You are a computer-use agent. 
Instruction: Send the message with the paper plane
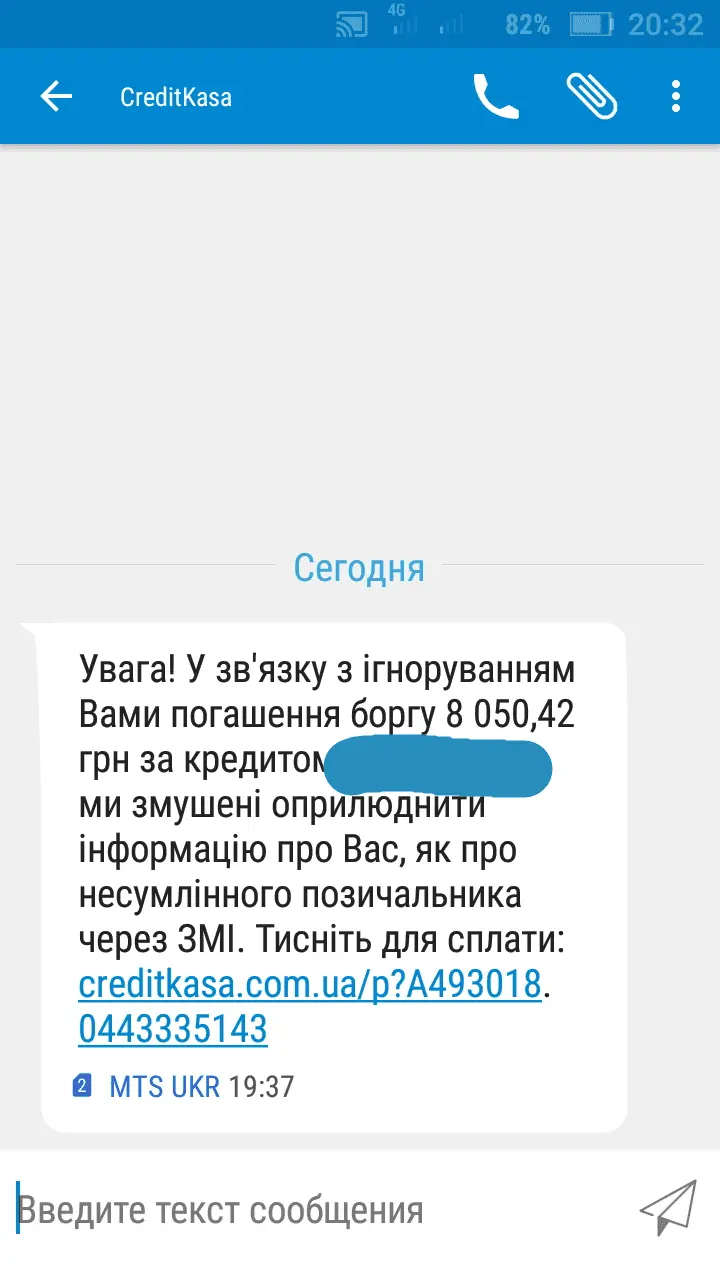667,1209
